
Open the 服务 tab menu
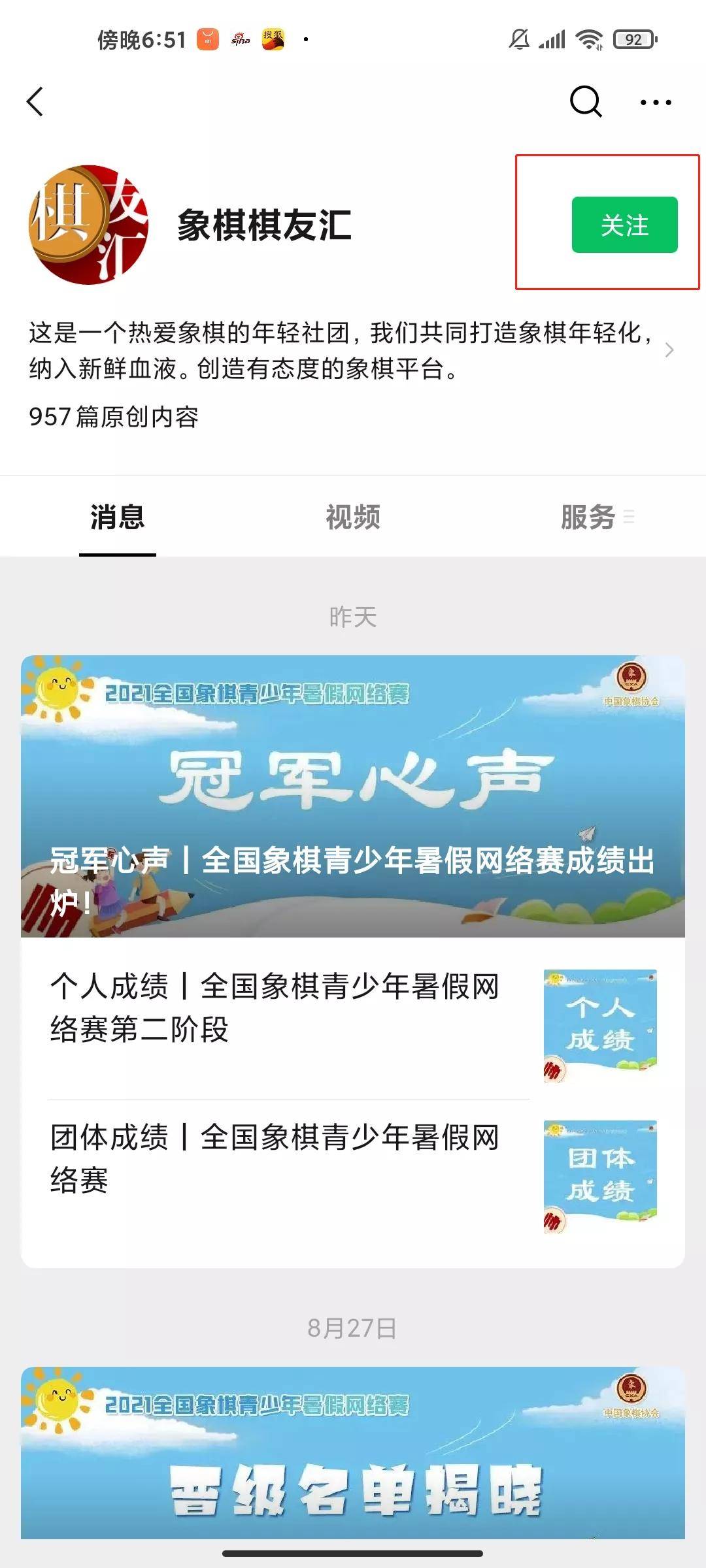596,517
